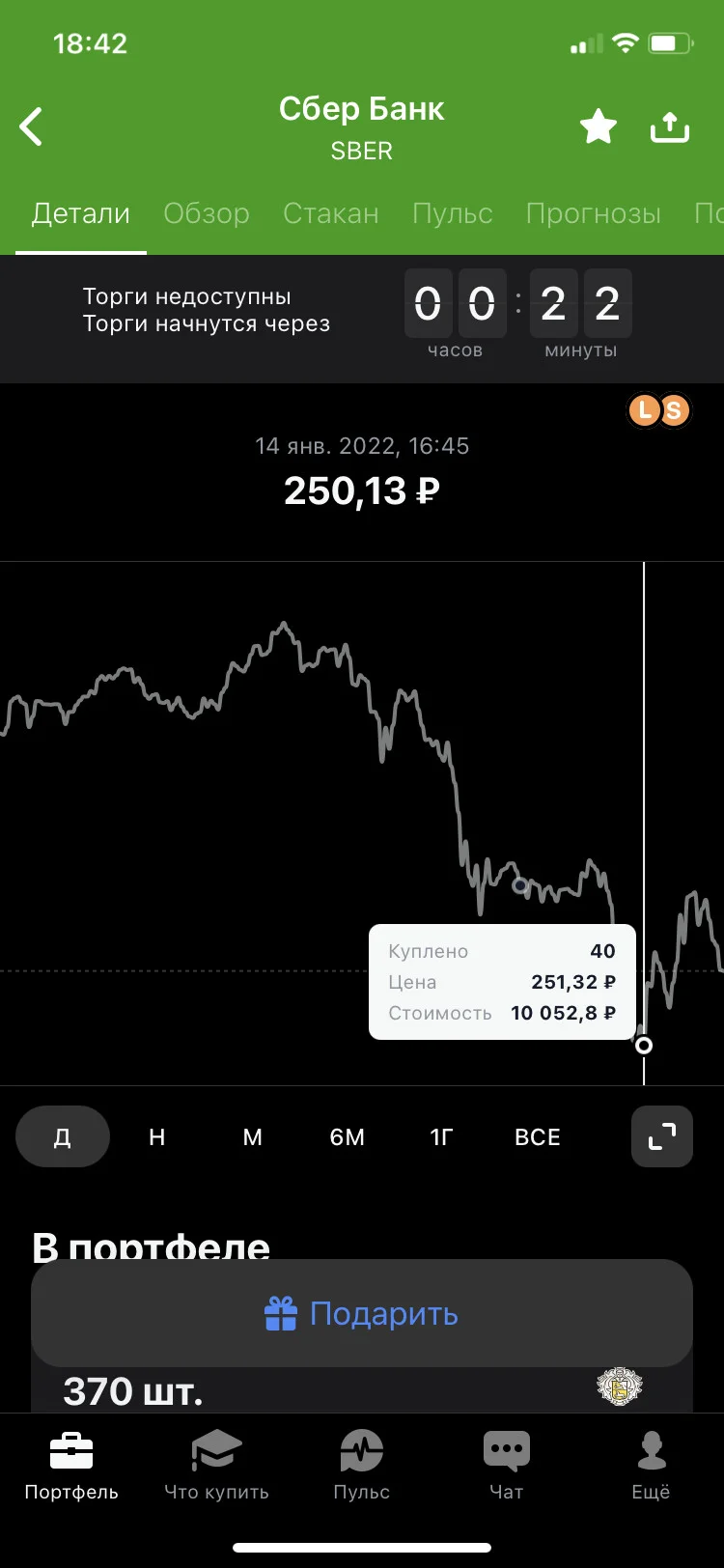Image resolution: width=724 pixels, height=1568 pixels.
Task: Open Что купить in bottom navigation
Action: click(216, 1465)
